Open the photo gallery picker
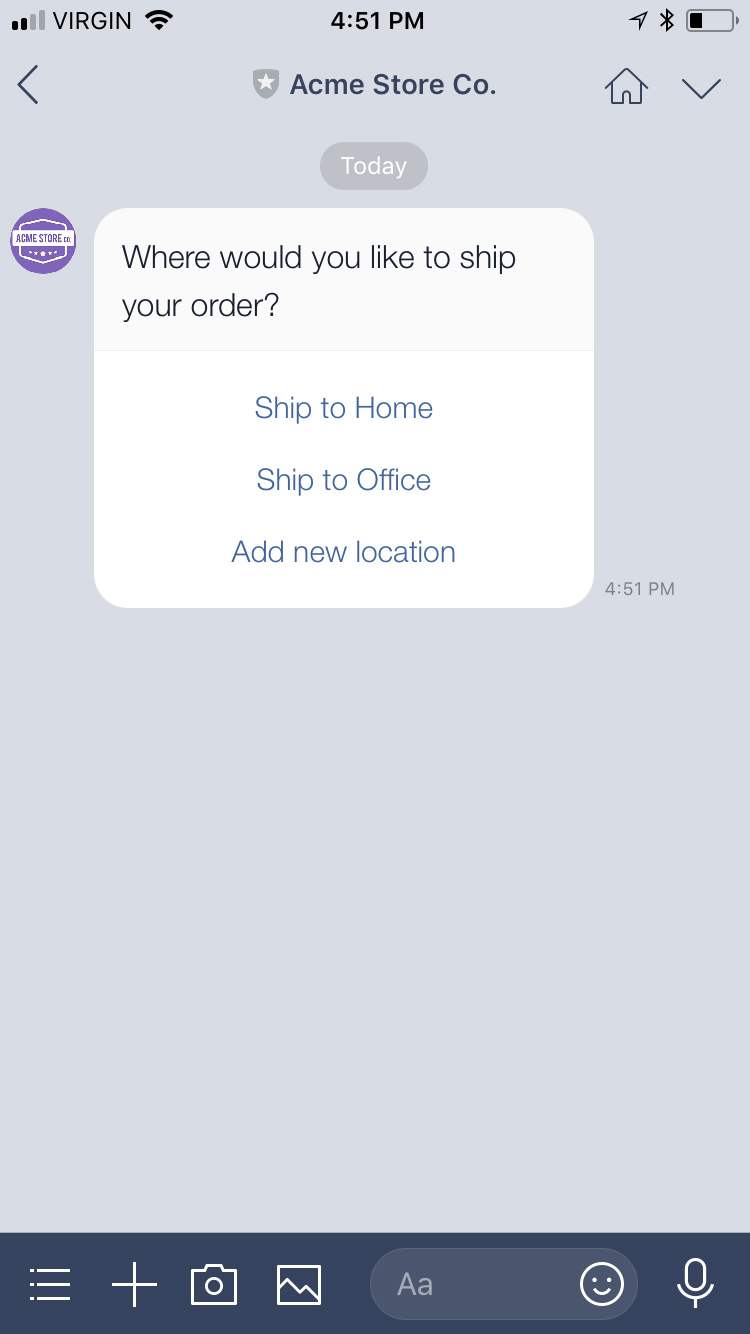750x1334 pixels. tap(299, 1284)
